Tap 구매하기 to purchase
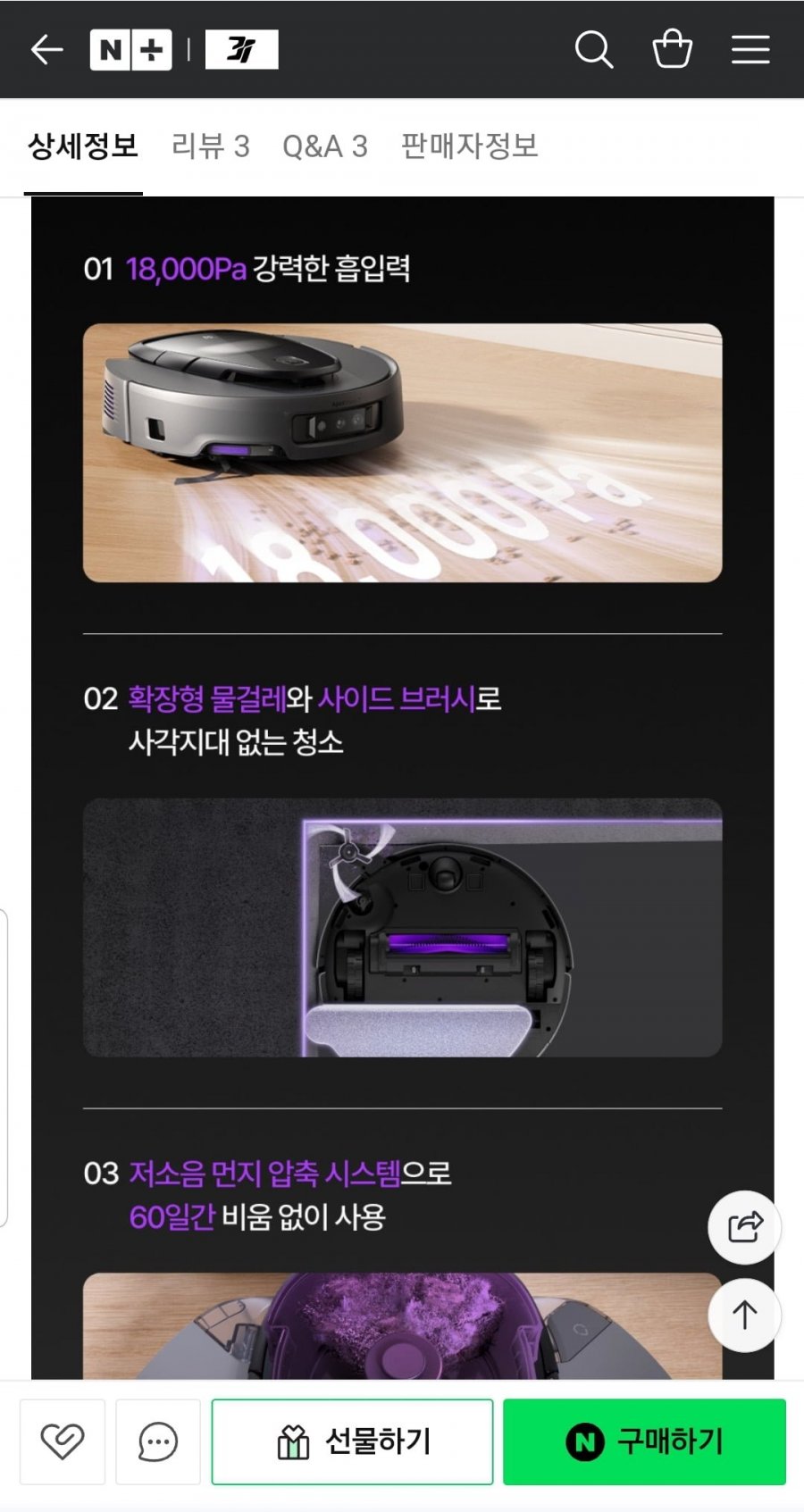 coord(644,1441)
